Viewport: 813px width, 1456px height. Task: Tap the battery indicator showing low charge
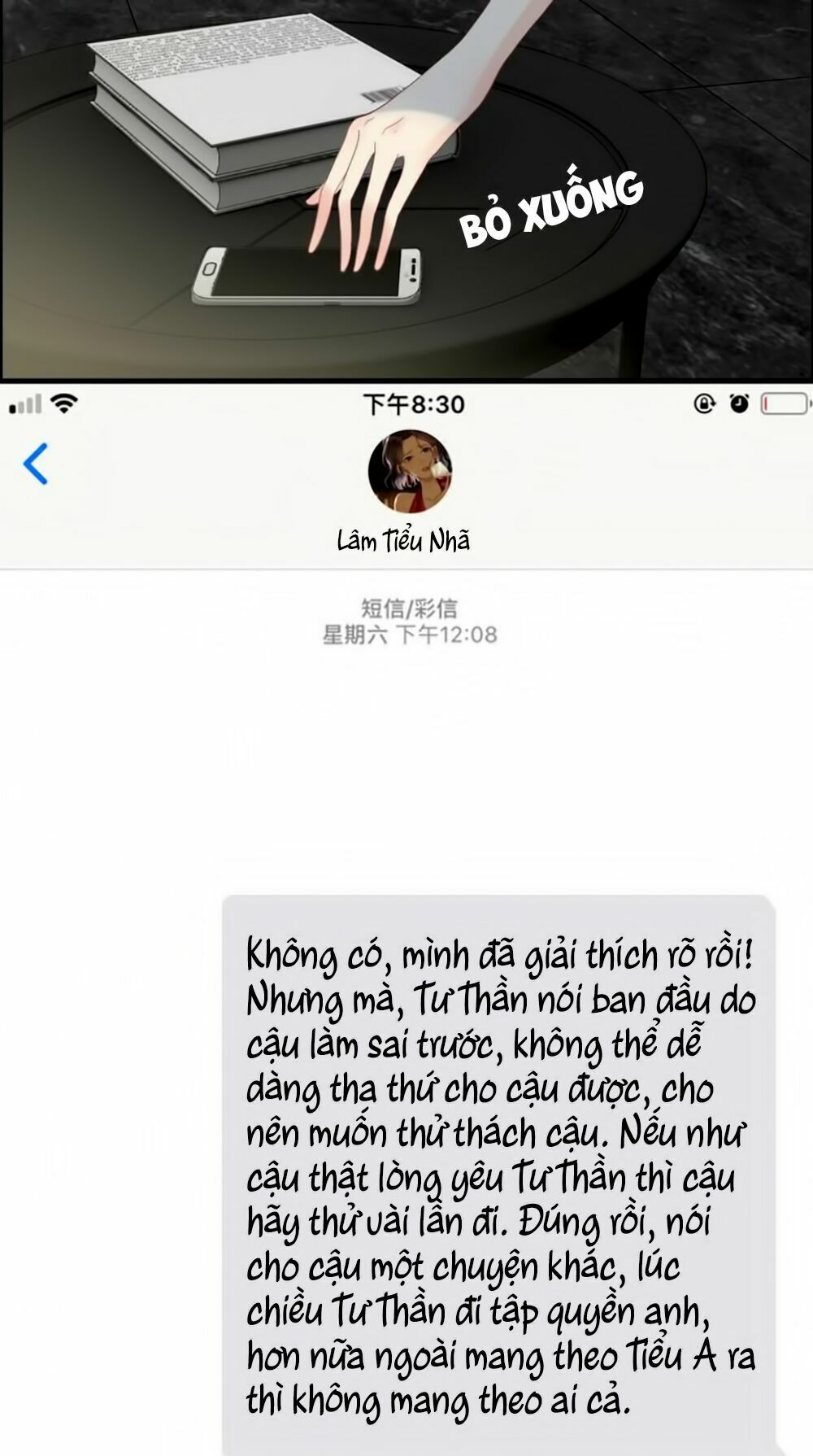tap(785, 401)
